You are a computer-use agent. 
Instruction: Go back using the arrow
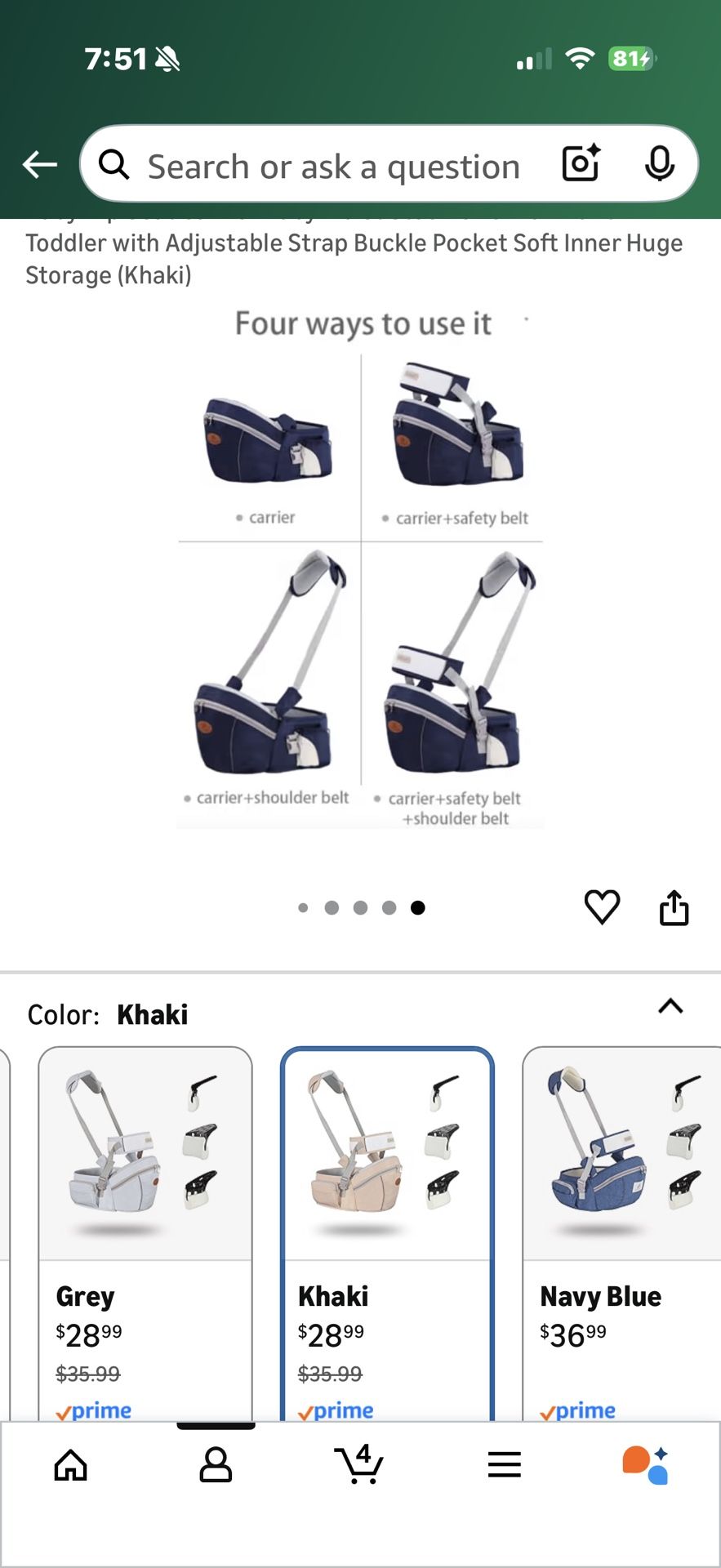[x=39, y=164]
